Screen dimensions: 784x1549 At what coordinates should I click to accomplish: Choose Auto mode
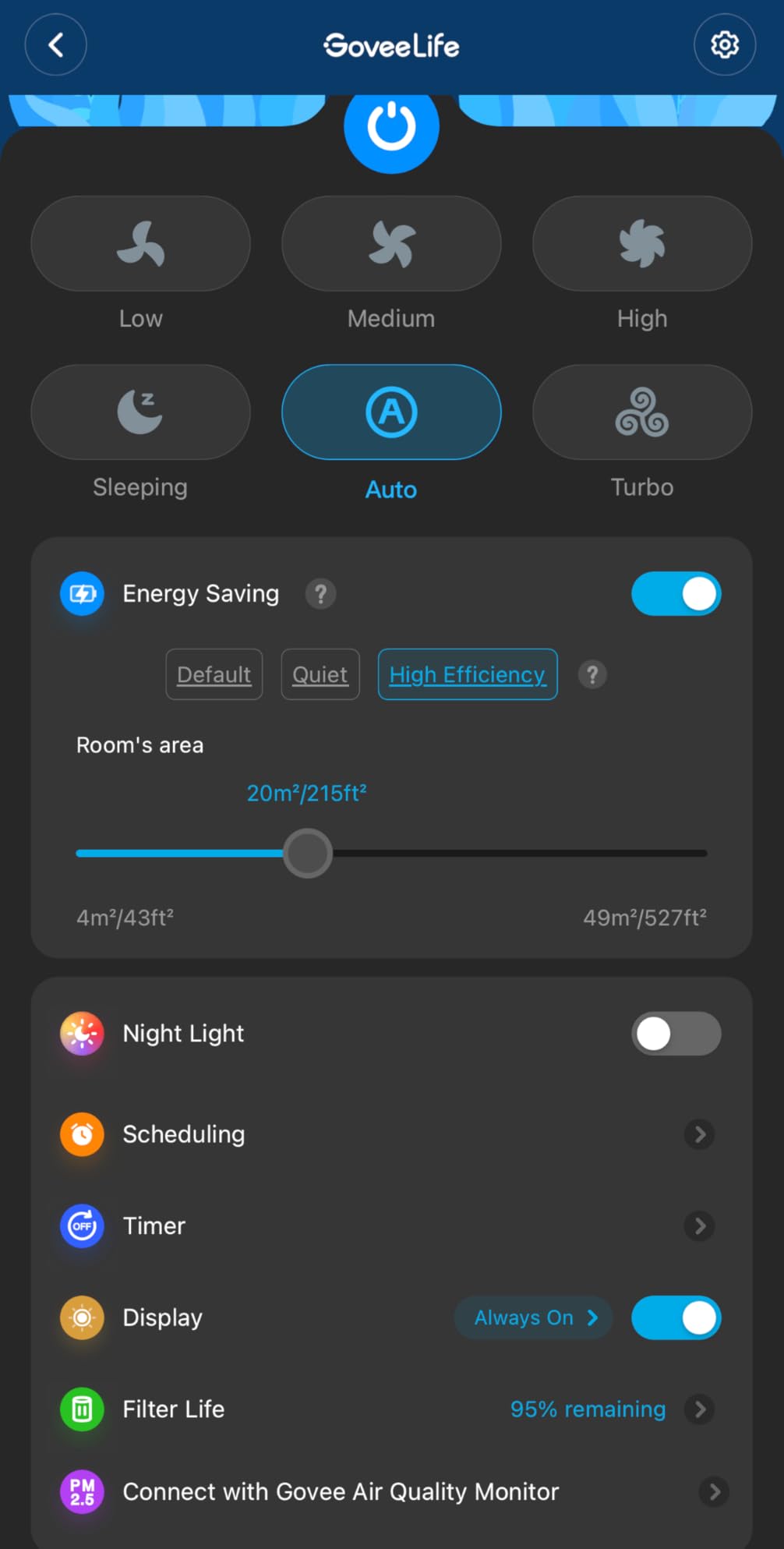391,412
